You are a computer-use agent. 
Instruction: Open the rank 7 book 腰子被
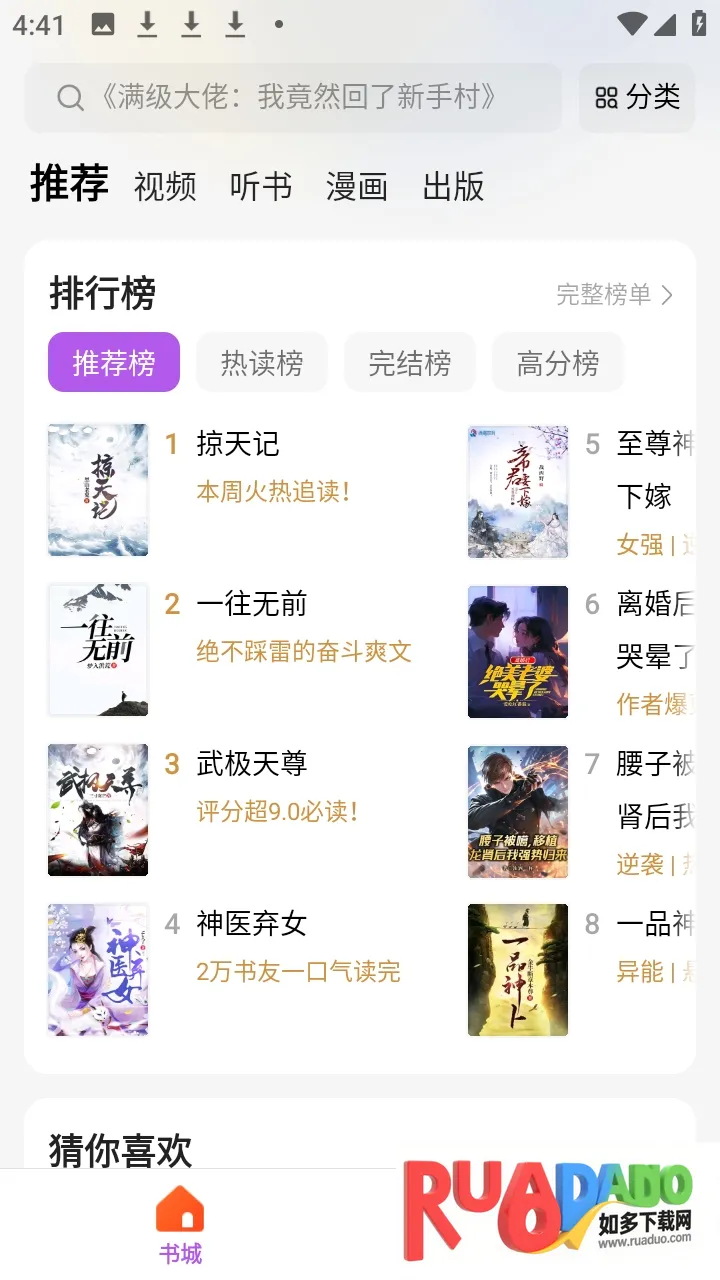(654, 764)
